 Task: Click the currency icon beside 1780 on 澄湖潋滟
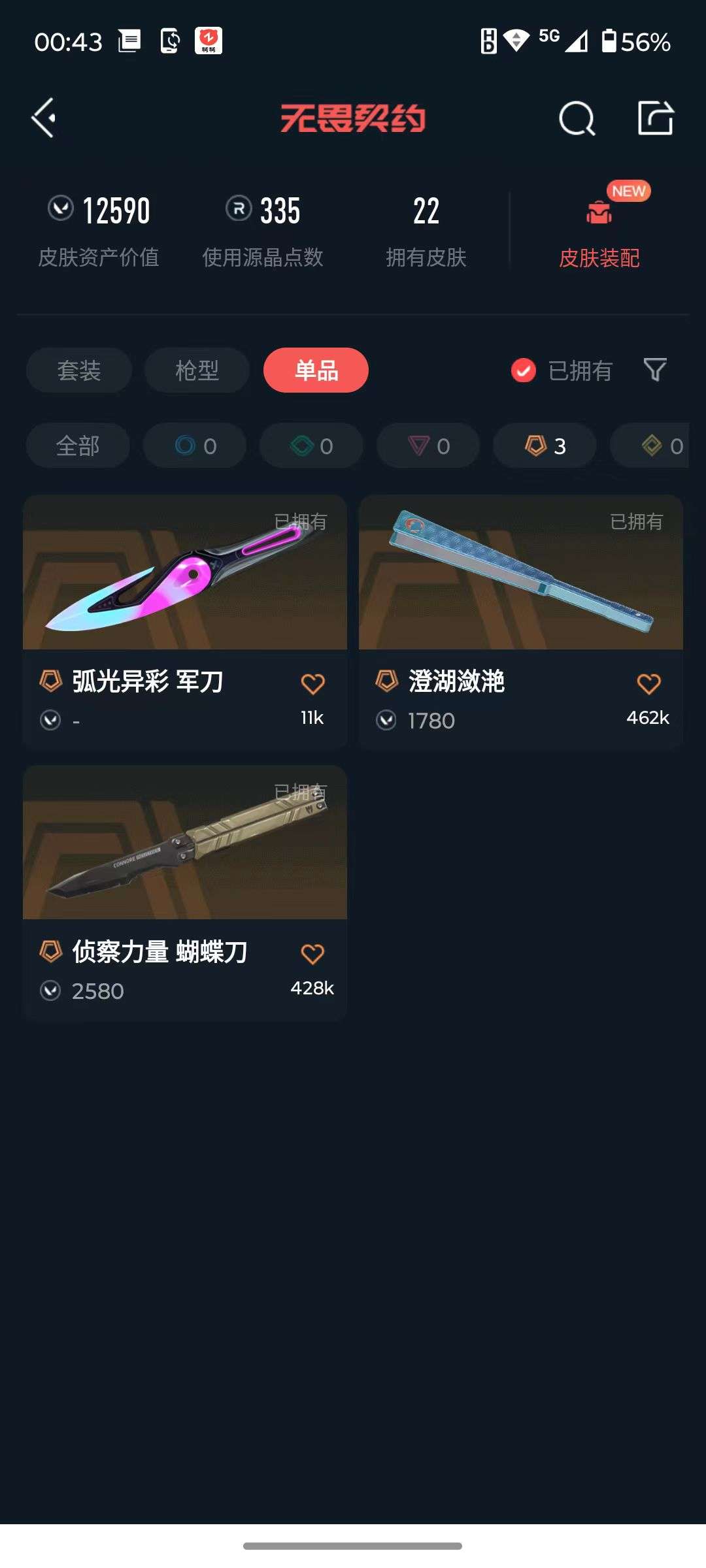coord(387,720)
